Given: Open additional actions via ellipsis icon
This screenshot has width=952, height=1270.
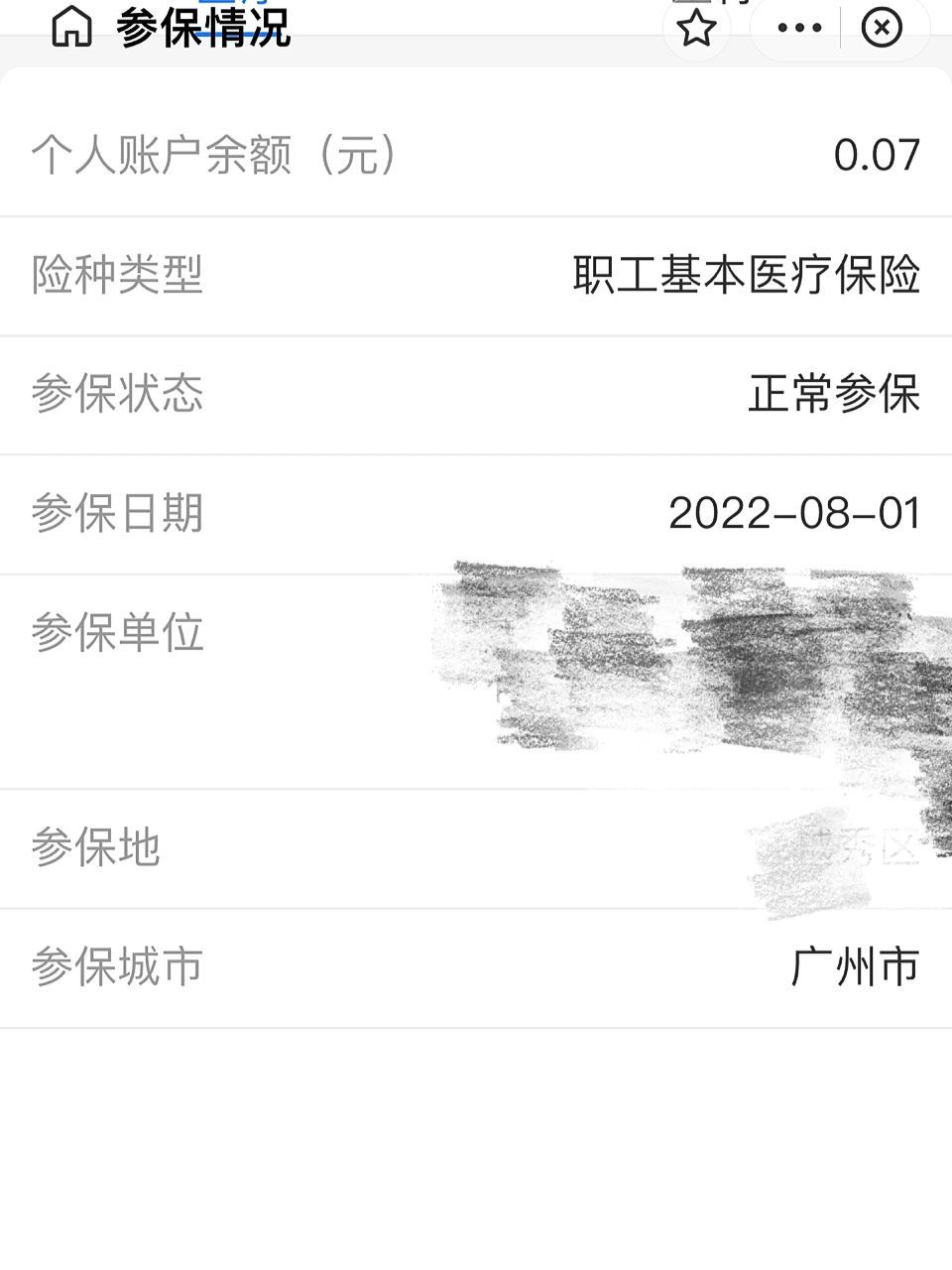Looking at the screenshot, I should pyautogui.click(x=799, y=27).
